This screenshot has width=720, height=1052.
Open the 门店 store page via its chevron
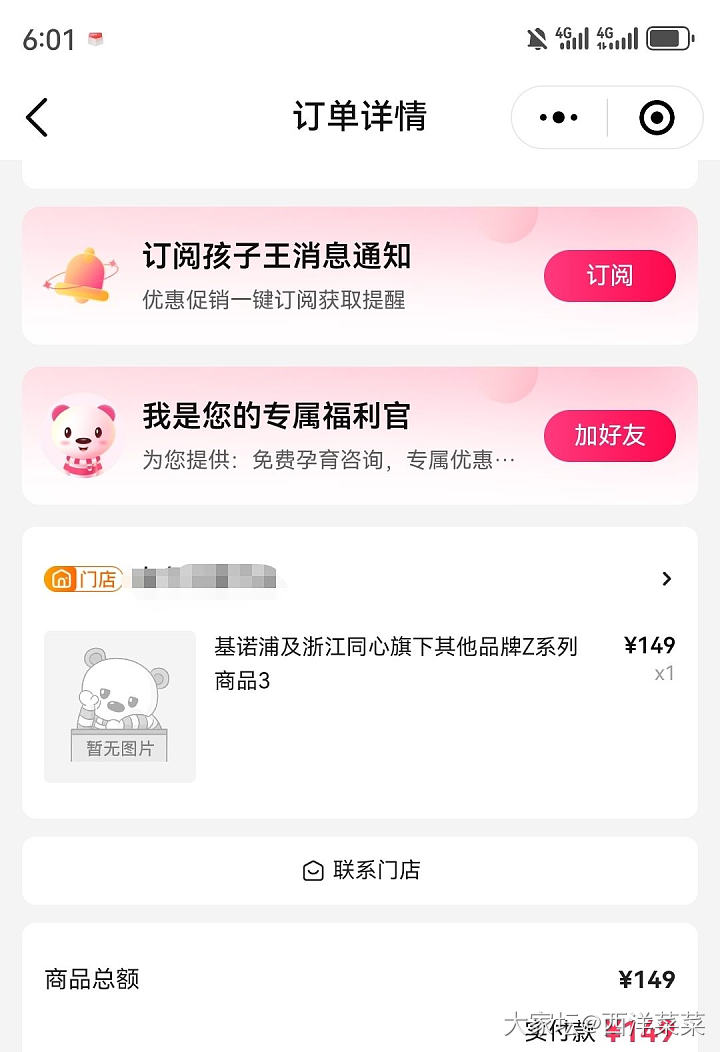tap(667, 579)
